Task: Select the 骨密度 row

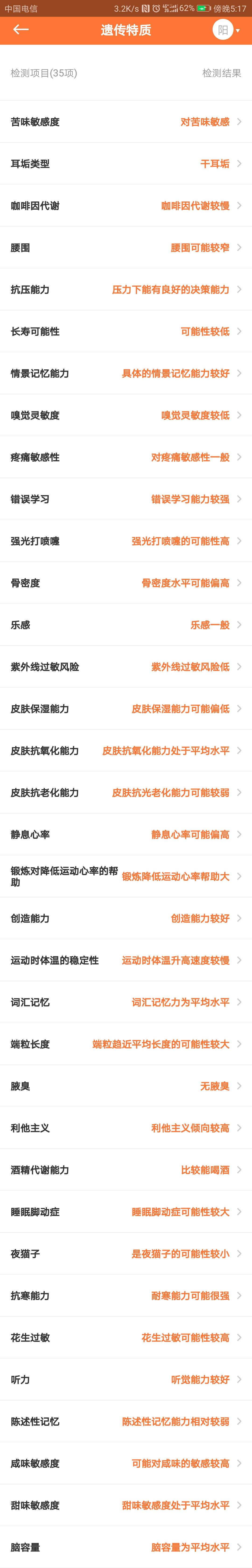Action: click(x=126, y=583)
